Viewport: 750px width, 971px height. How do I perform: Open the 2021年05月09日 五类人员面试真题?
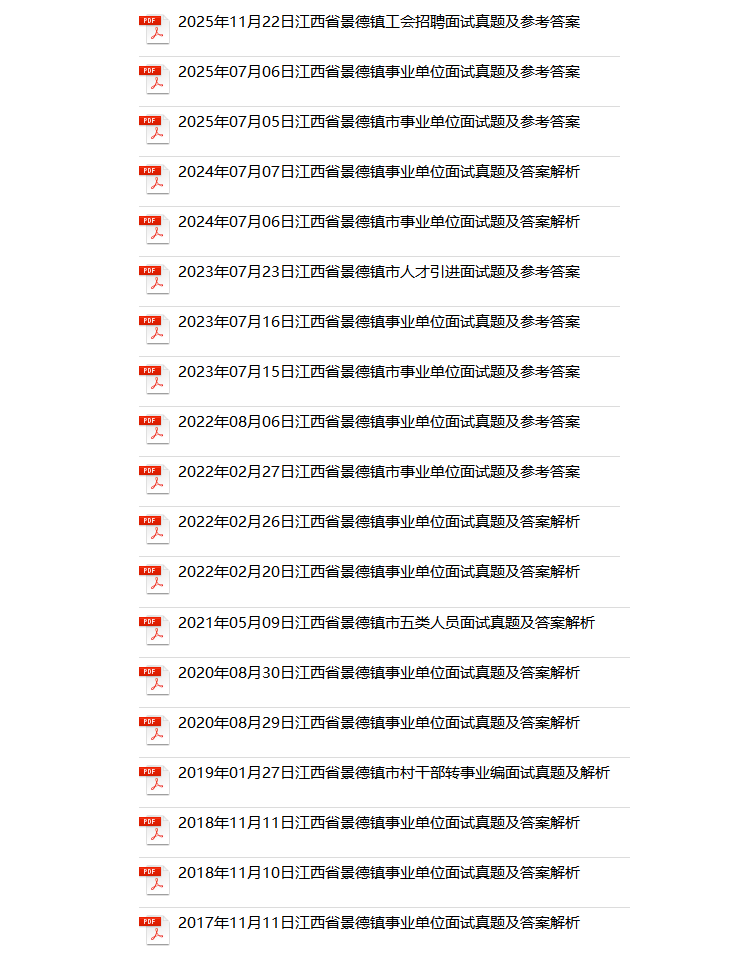pyautogui.click(x=386, y=623)
